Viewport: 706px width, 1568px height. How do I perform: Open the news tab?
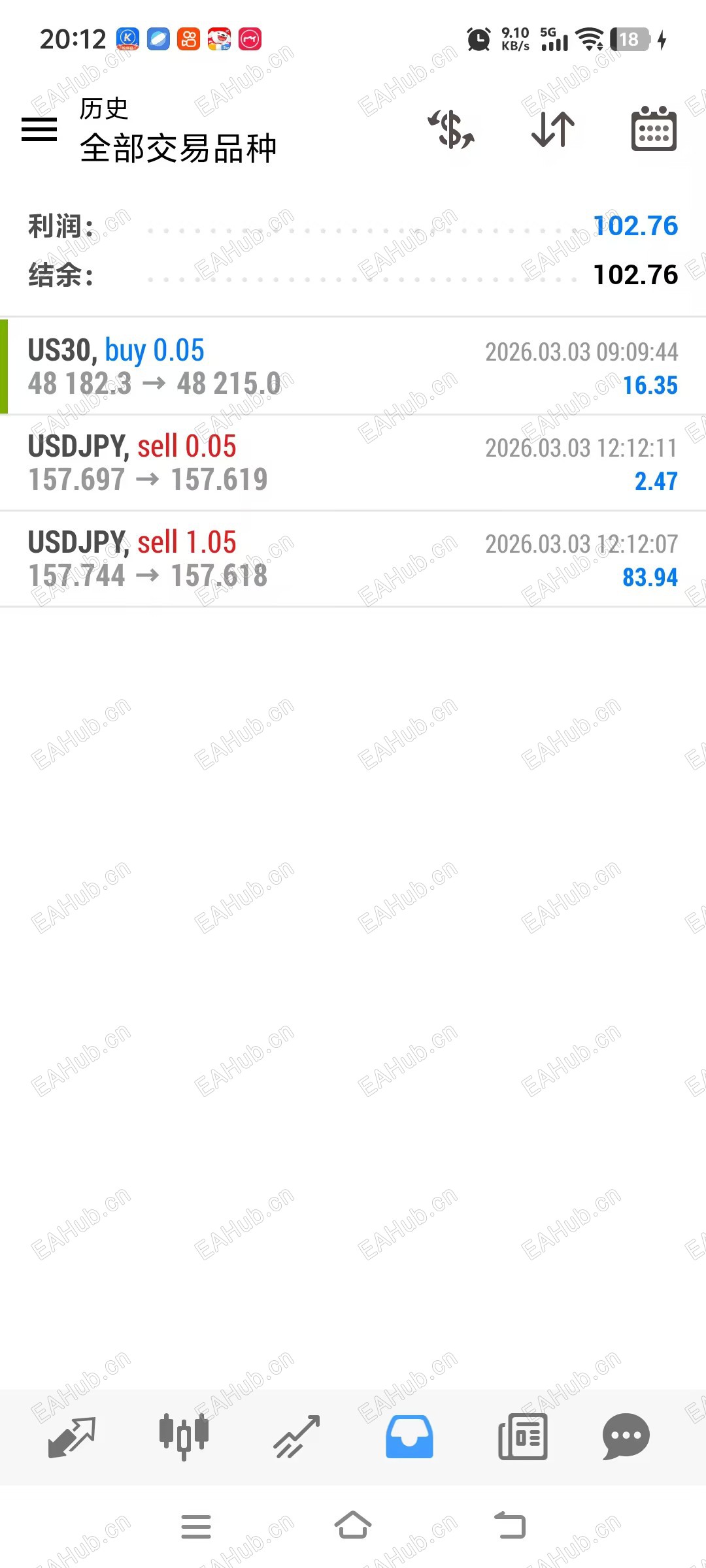(x=522, y=1436)
